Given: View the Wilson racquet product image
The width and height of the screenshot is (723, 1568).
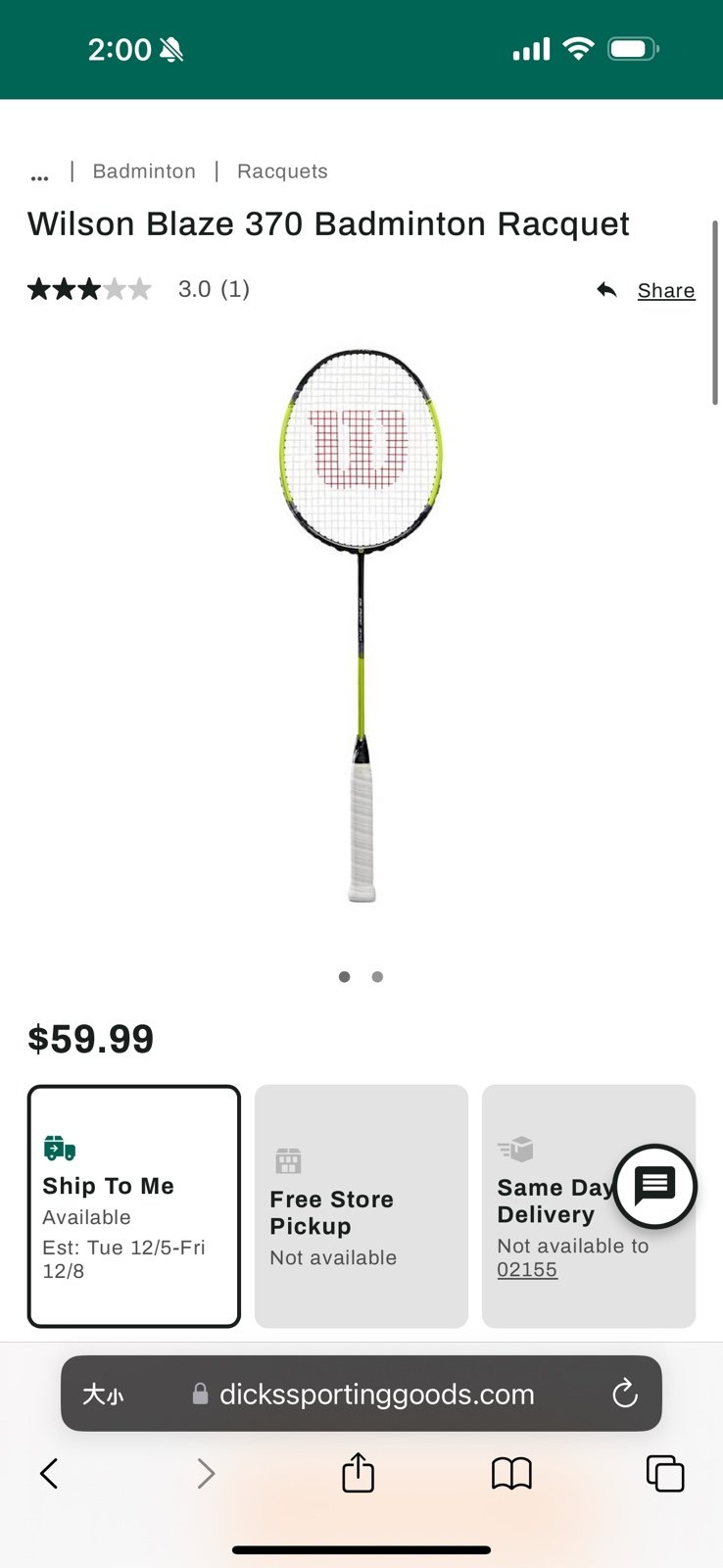Looking at the screenshot, I should 361,625.
